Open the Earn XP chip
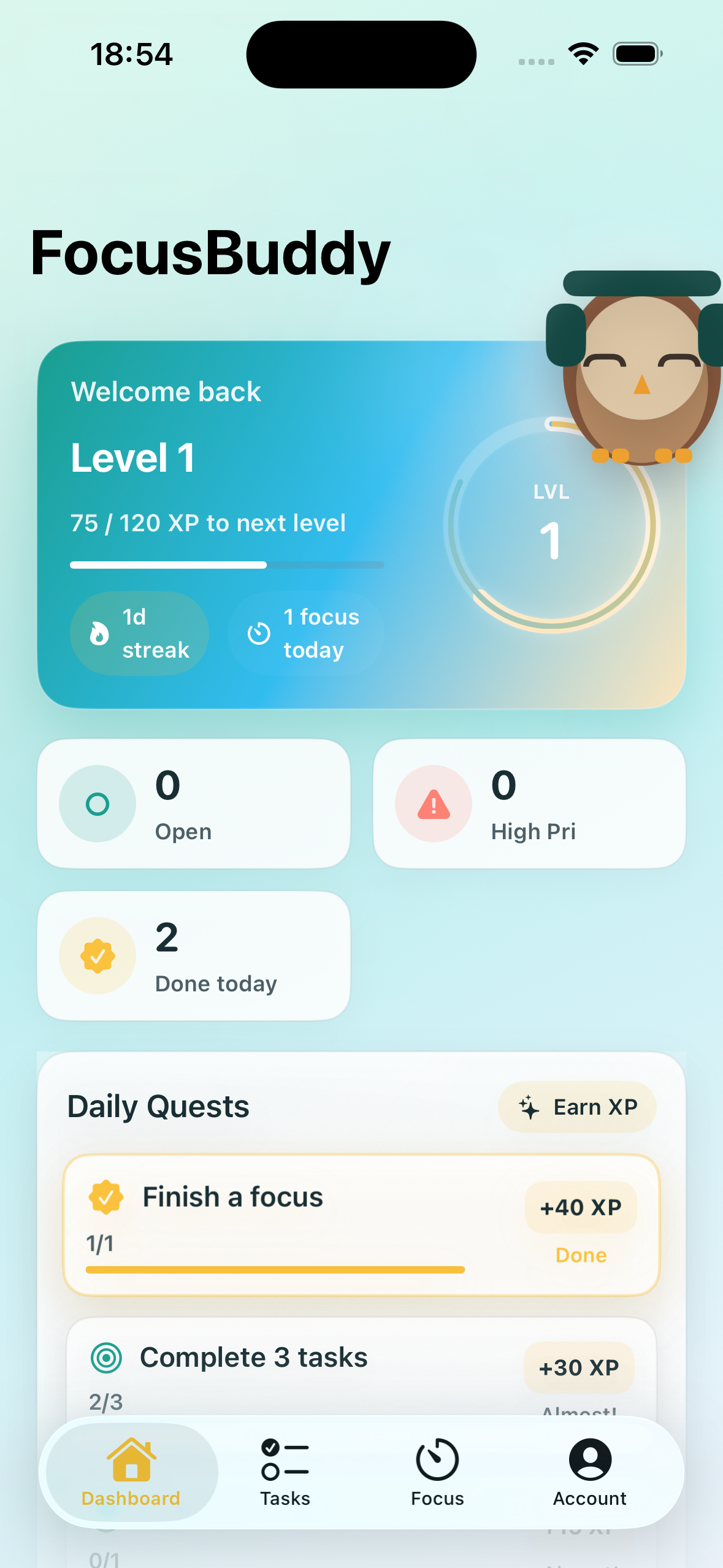Image resolution: width=723 pixels, height=1568 pixels. (577, 1107)
